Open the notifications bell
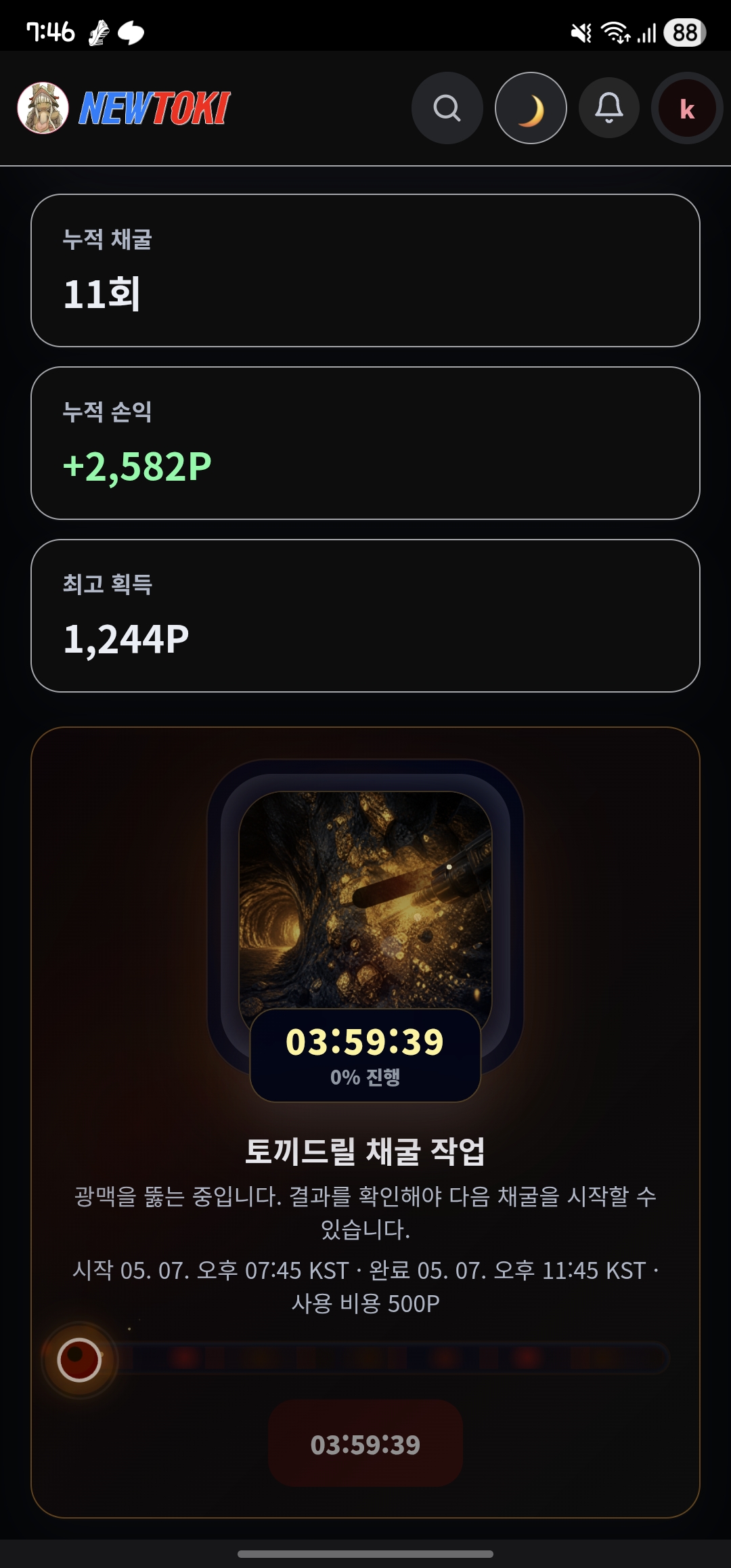 click(609, 108)
